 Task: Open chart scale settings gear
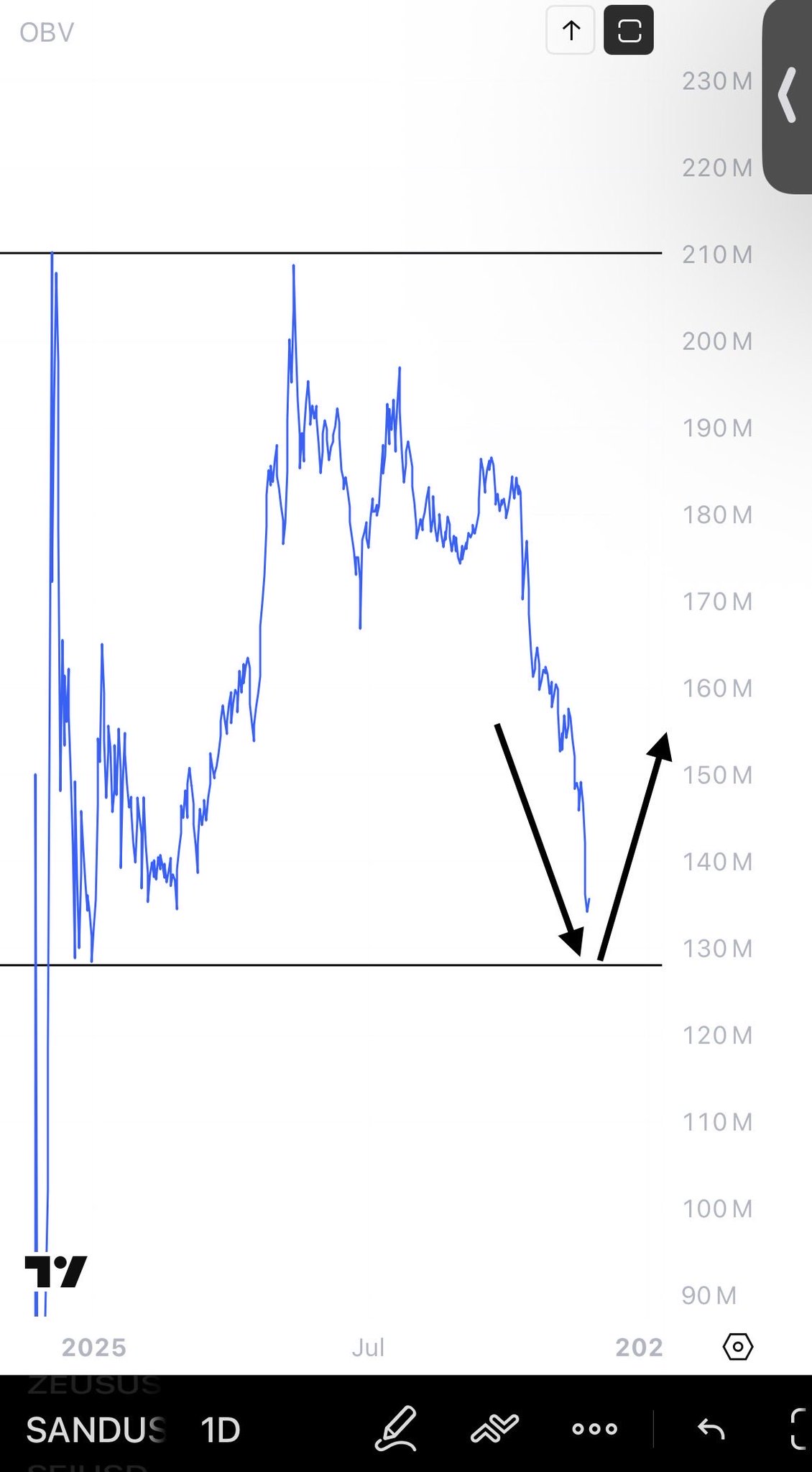(737, 1346)
